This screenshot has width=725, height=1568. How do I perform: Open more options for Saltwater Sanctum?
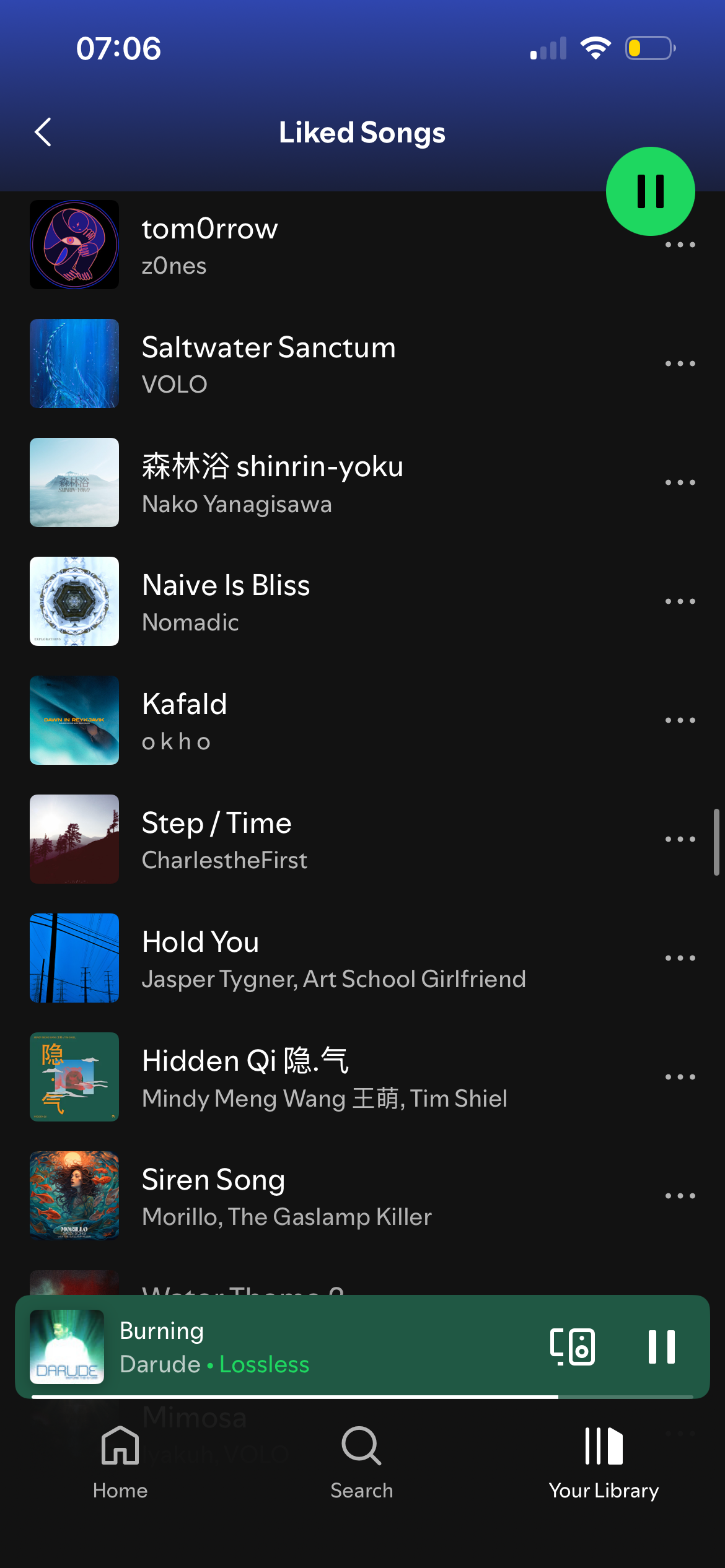[680, 364]
